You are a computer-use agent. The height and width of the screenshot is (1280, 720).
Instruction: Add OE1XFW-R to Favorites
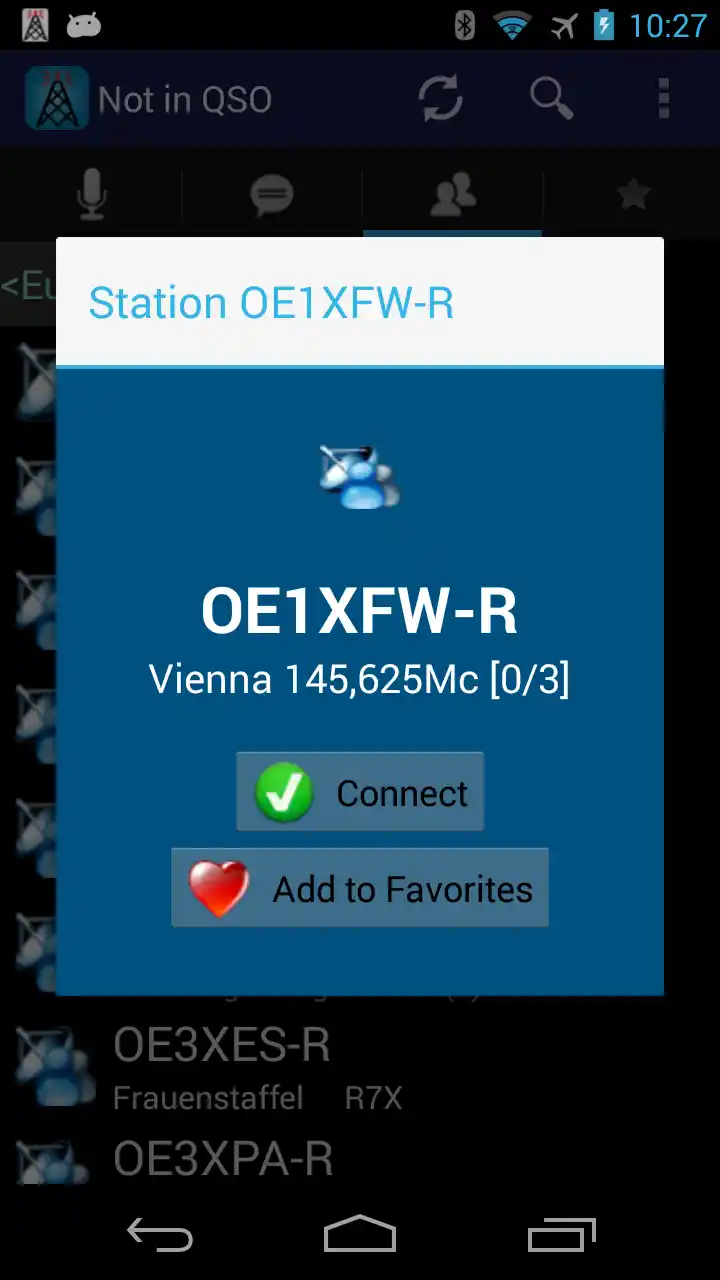[360, 888]
